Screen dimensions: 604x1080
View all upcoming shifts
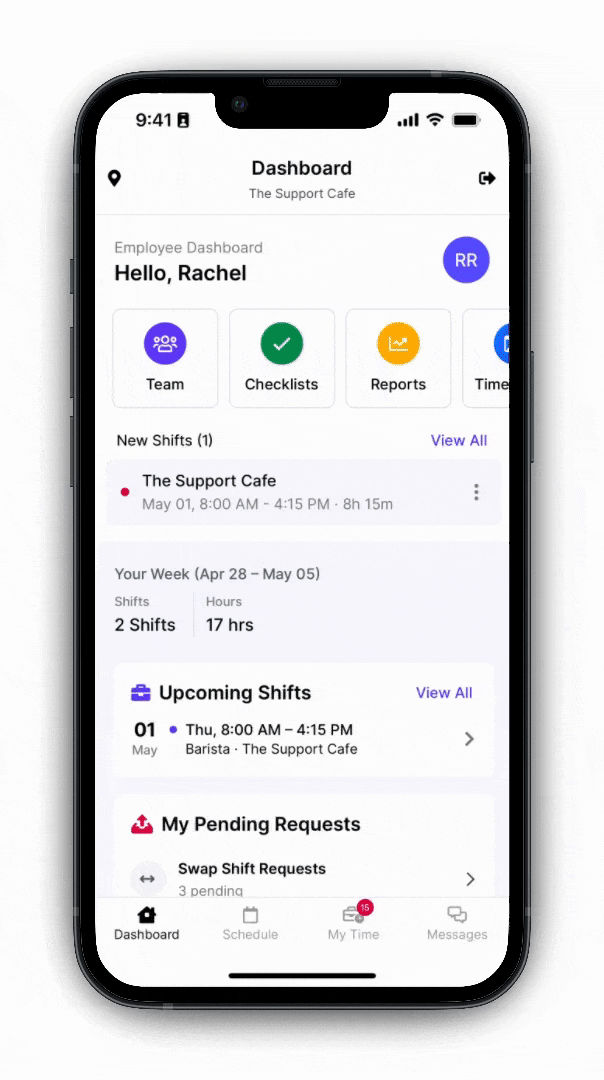[444, 693]
